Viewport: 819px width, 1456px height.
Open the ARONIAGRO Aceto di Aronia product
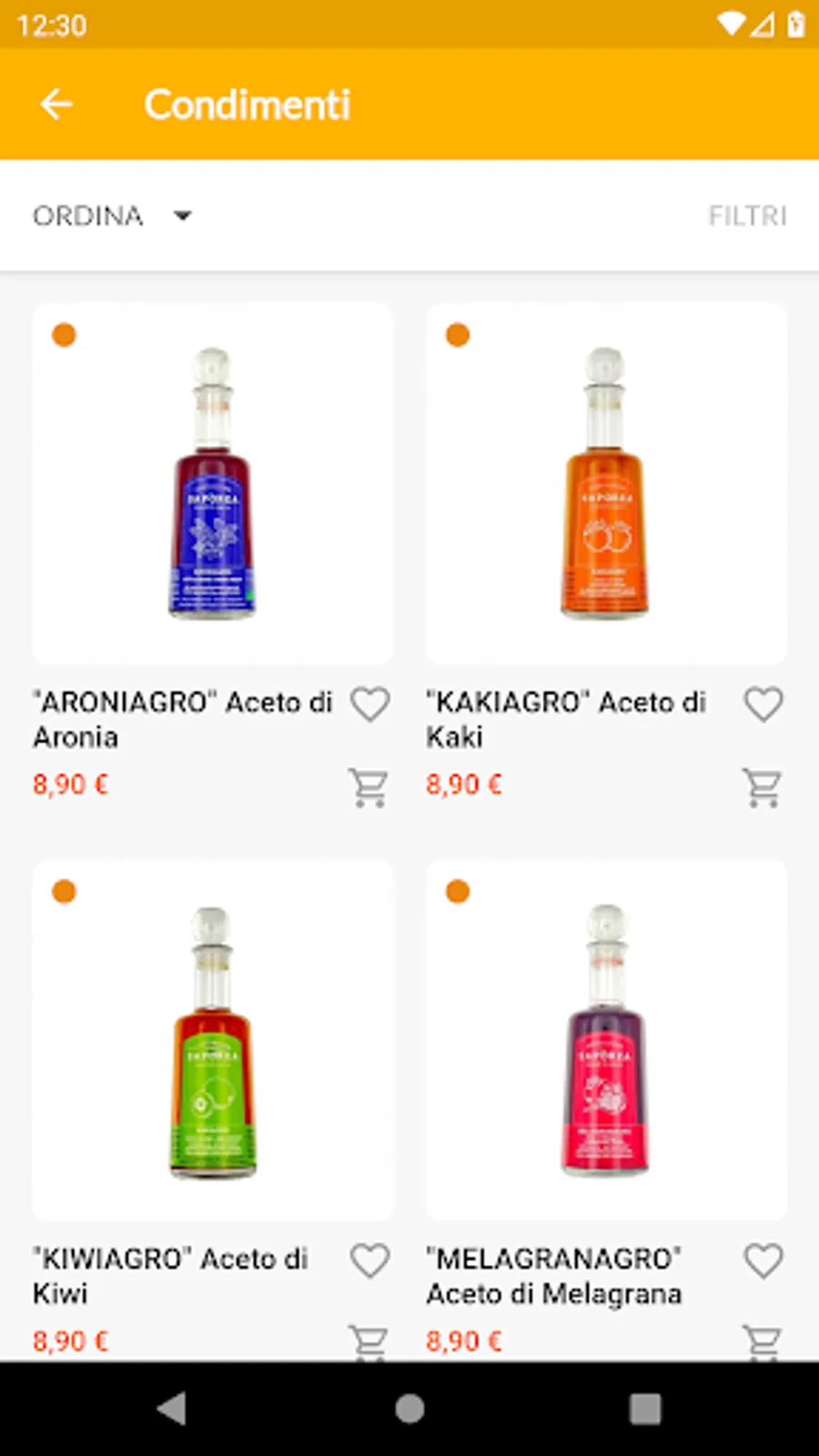click(213, 483)
